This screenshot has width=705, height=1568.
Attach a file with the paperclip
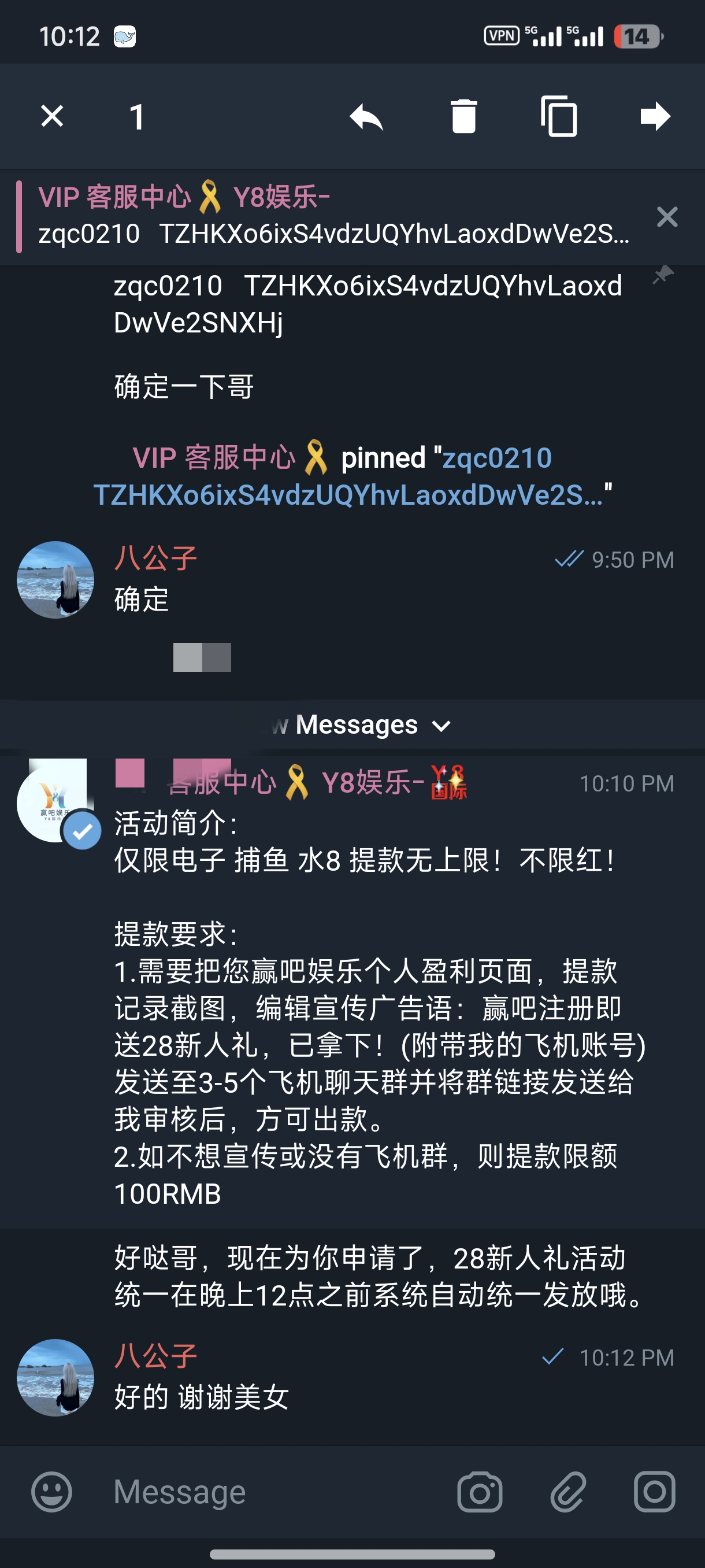[568, 1492]
